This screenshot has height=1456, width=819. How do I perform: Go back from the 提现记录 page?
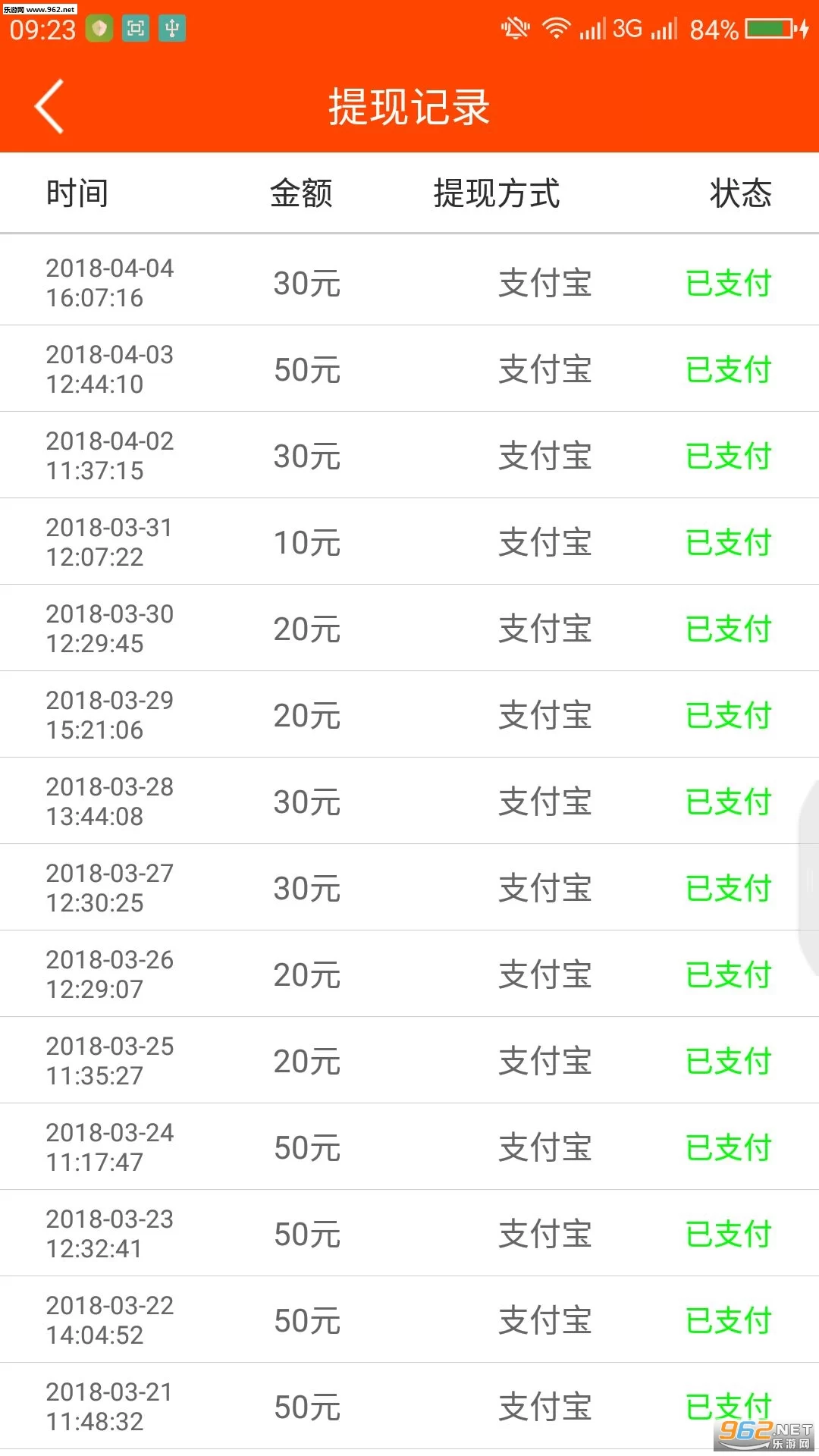tap(50, 107)
